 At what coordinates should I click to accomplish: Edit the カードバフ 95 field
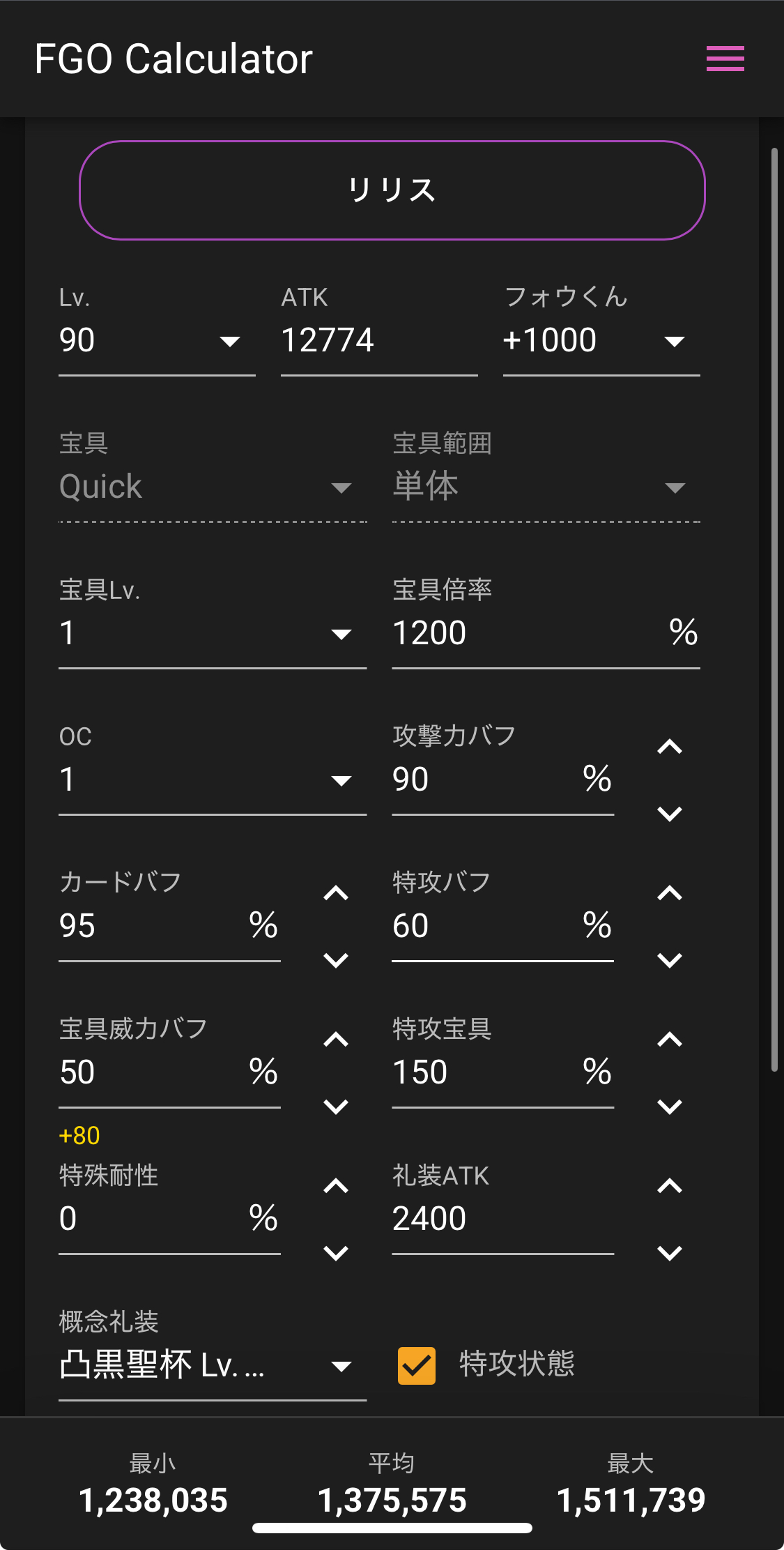(x=153, y=927)
